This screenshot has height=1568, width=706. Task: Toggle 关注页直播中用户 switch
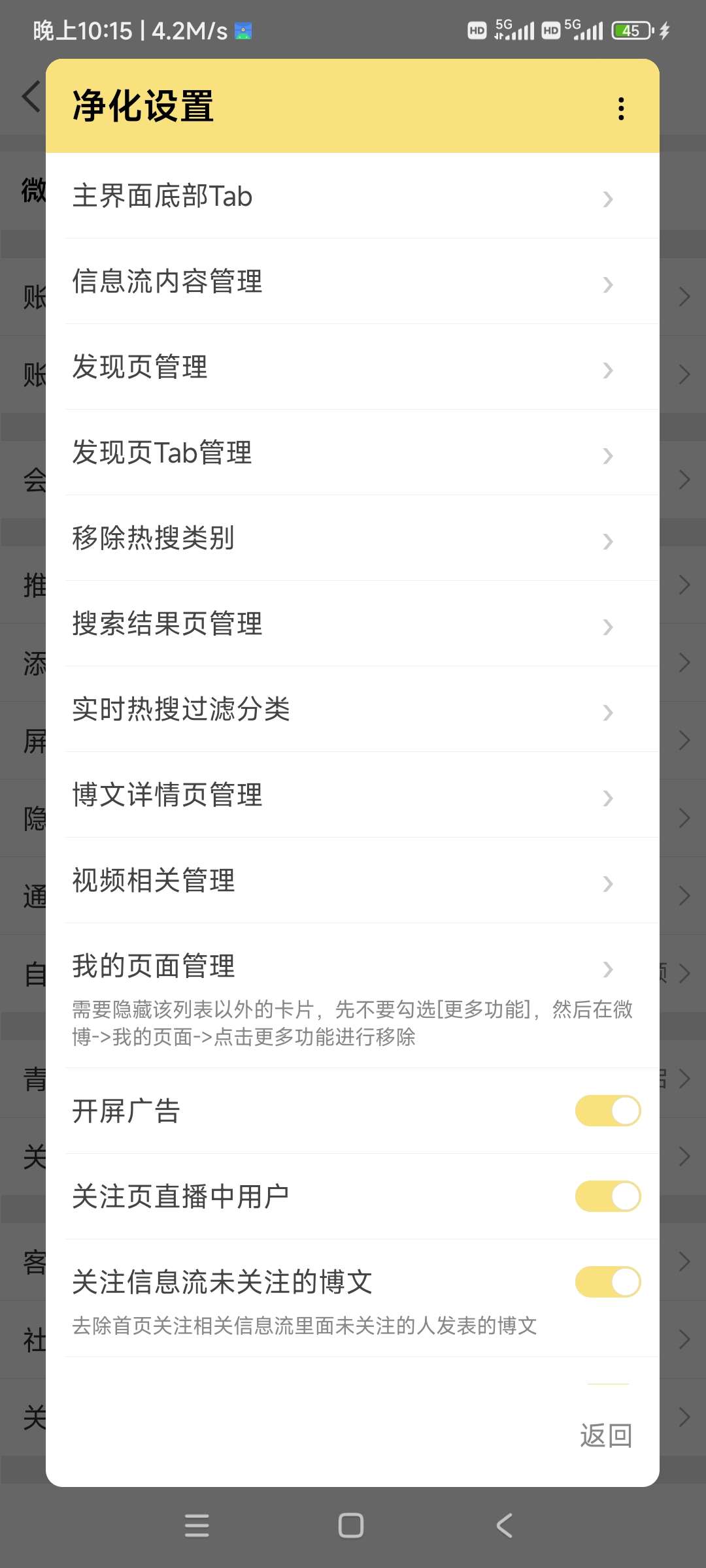click(x=607, y=1196)
